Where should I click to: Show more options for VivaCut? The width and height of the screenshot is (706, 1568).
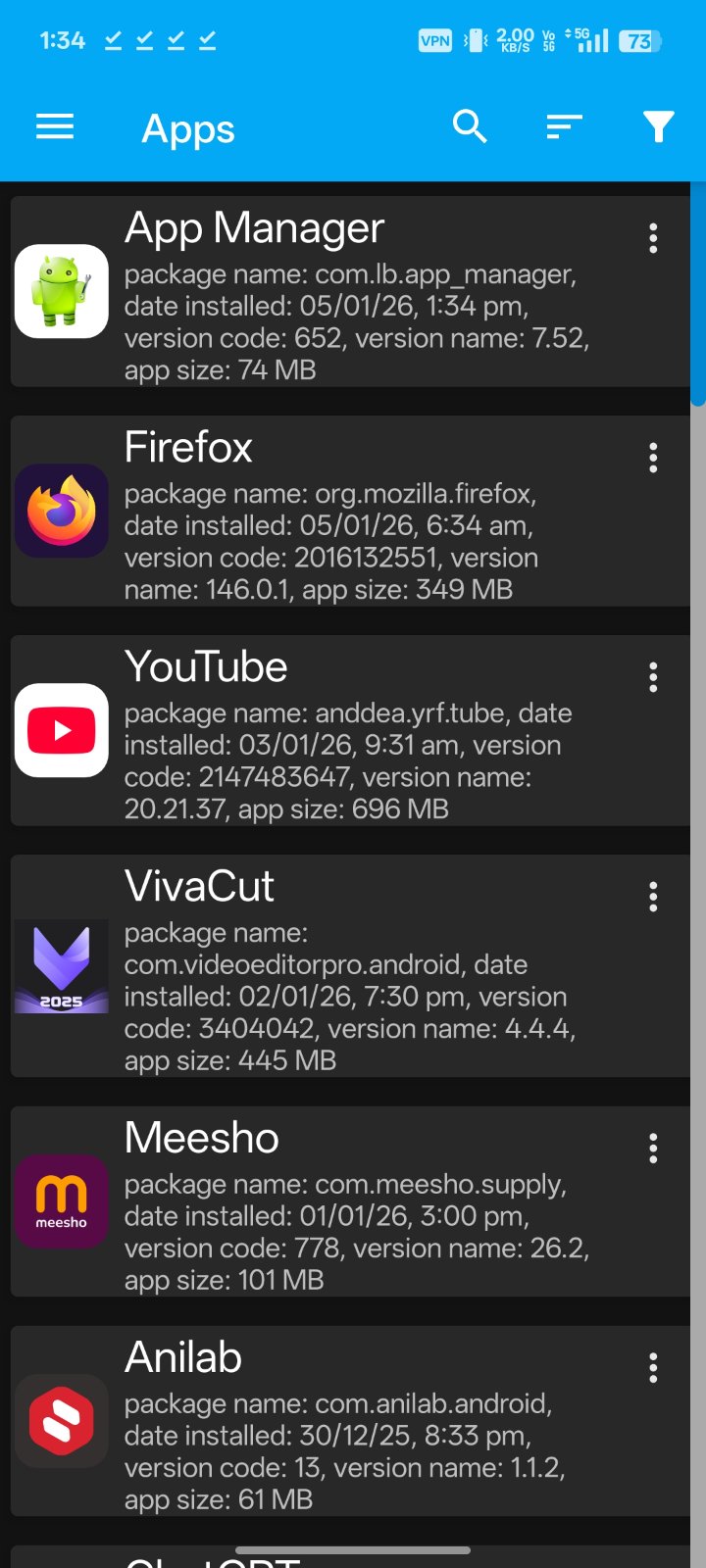click(x=653, y=897)
